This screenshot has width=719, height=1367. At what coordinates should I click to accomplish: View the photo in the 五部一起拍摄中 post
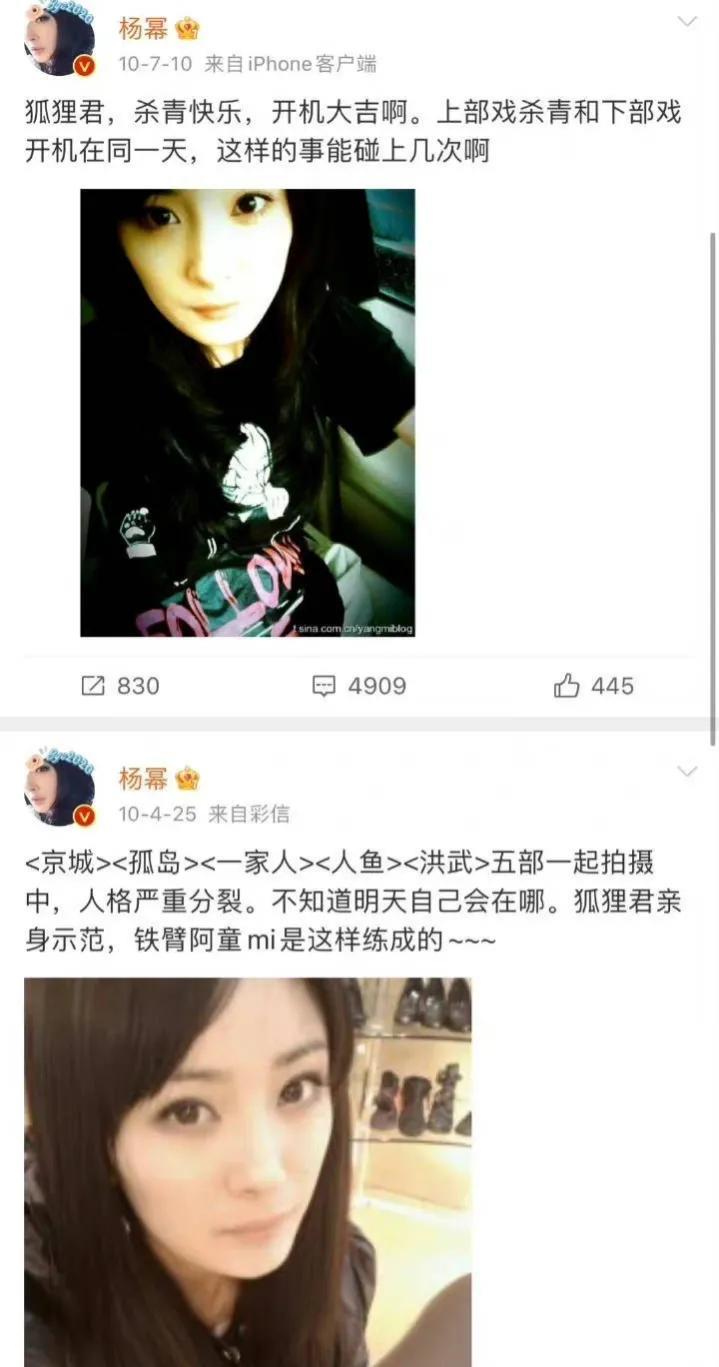pyautogui.click(x=247, y=1170)
